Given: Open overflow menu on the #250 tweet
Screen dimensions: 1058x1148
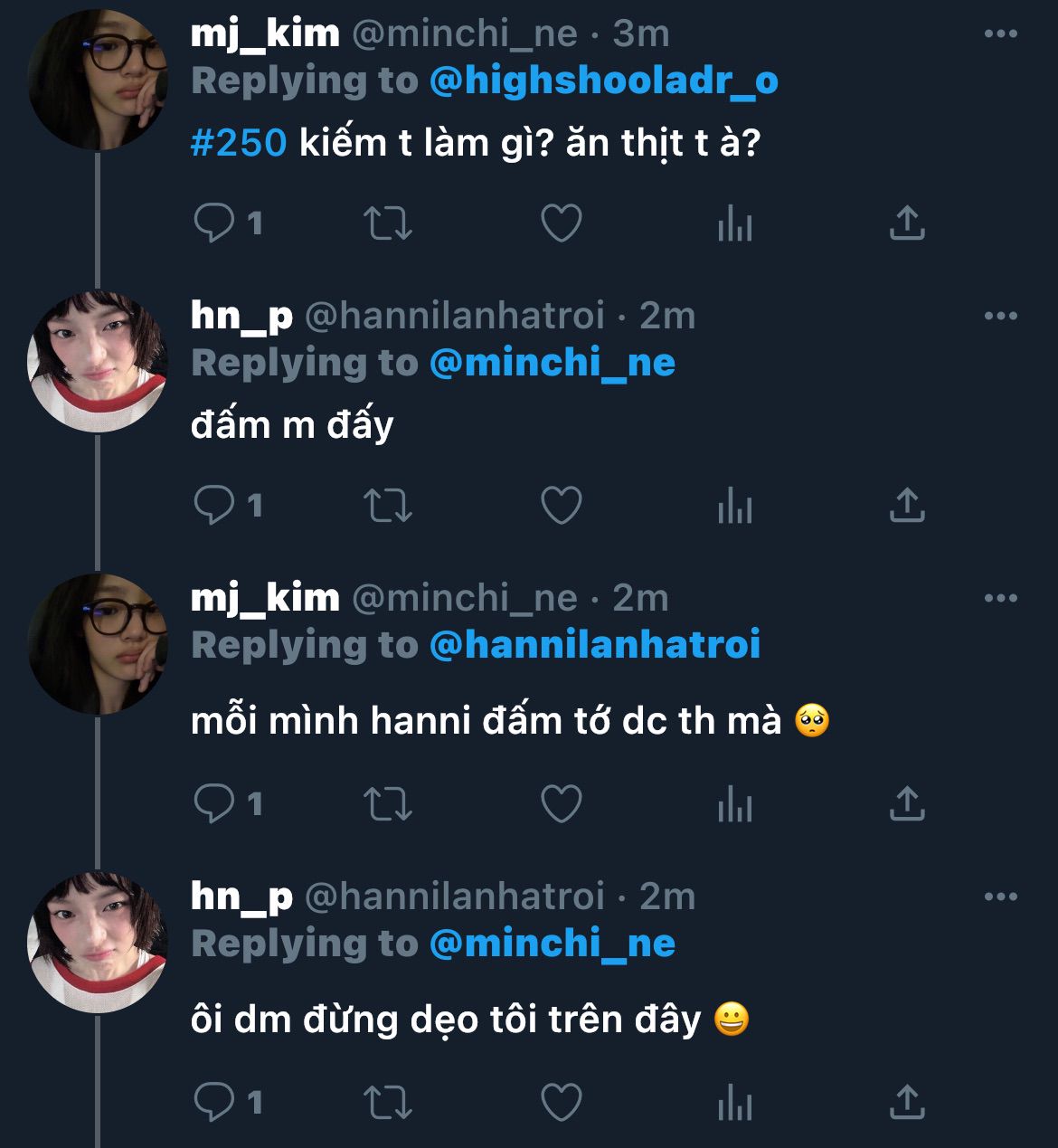Looking at the screenshot, I should [1000, 34].
